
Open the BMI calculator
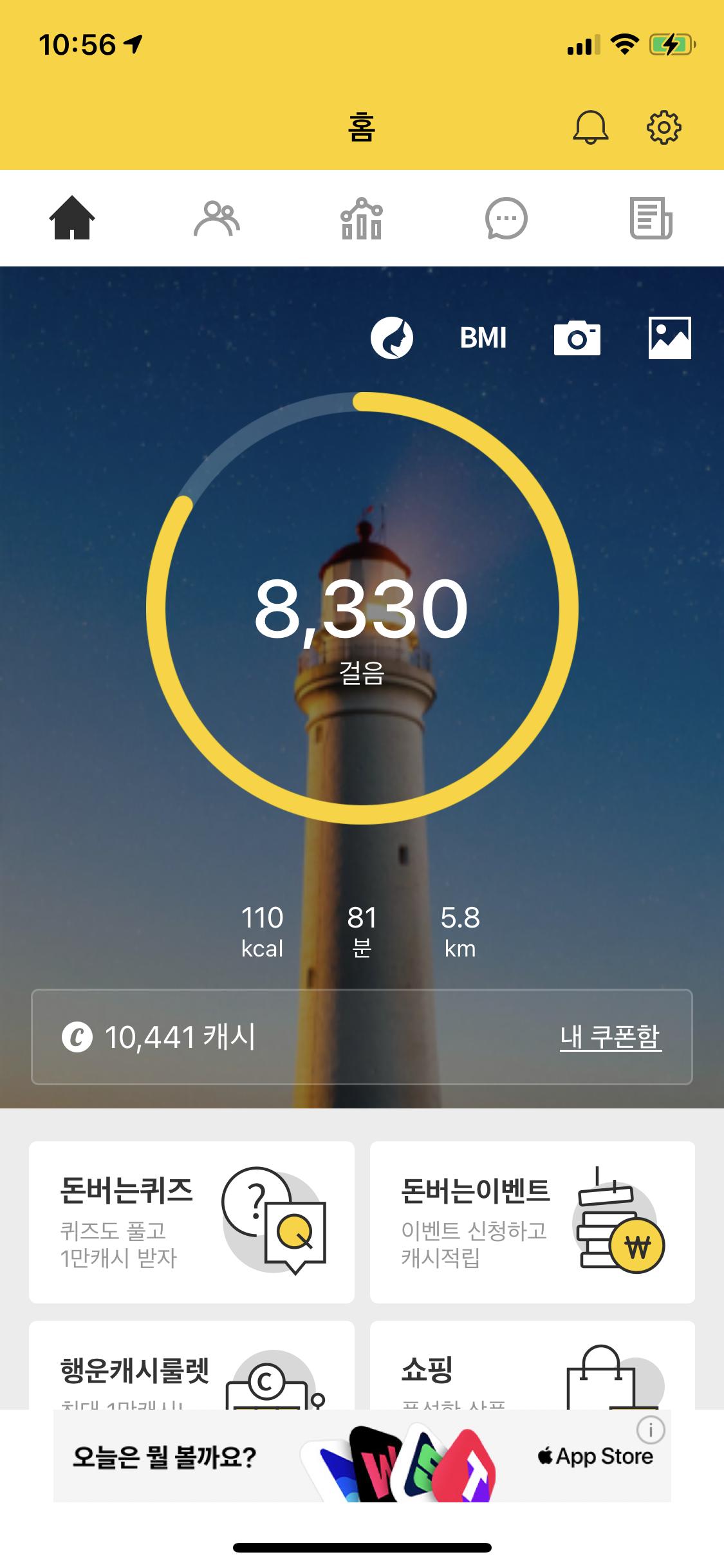click(483, 338)
